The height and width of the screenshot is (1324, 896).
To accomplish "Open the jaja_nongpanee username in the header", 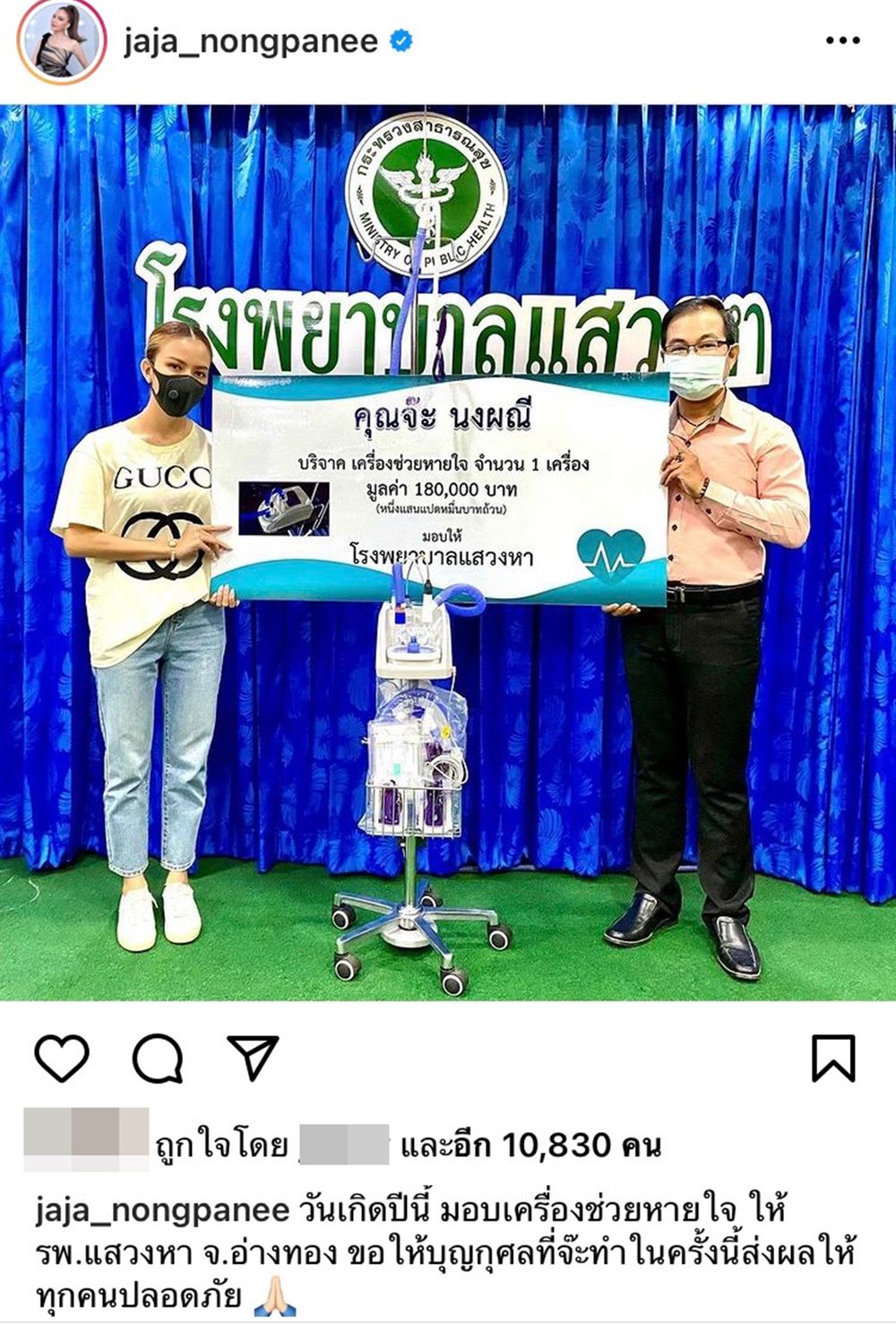I will pos(251,42).
